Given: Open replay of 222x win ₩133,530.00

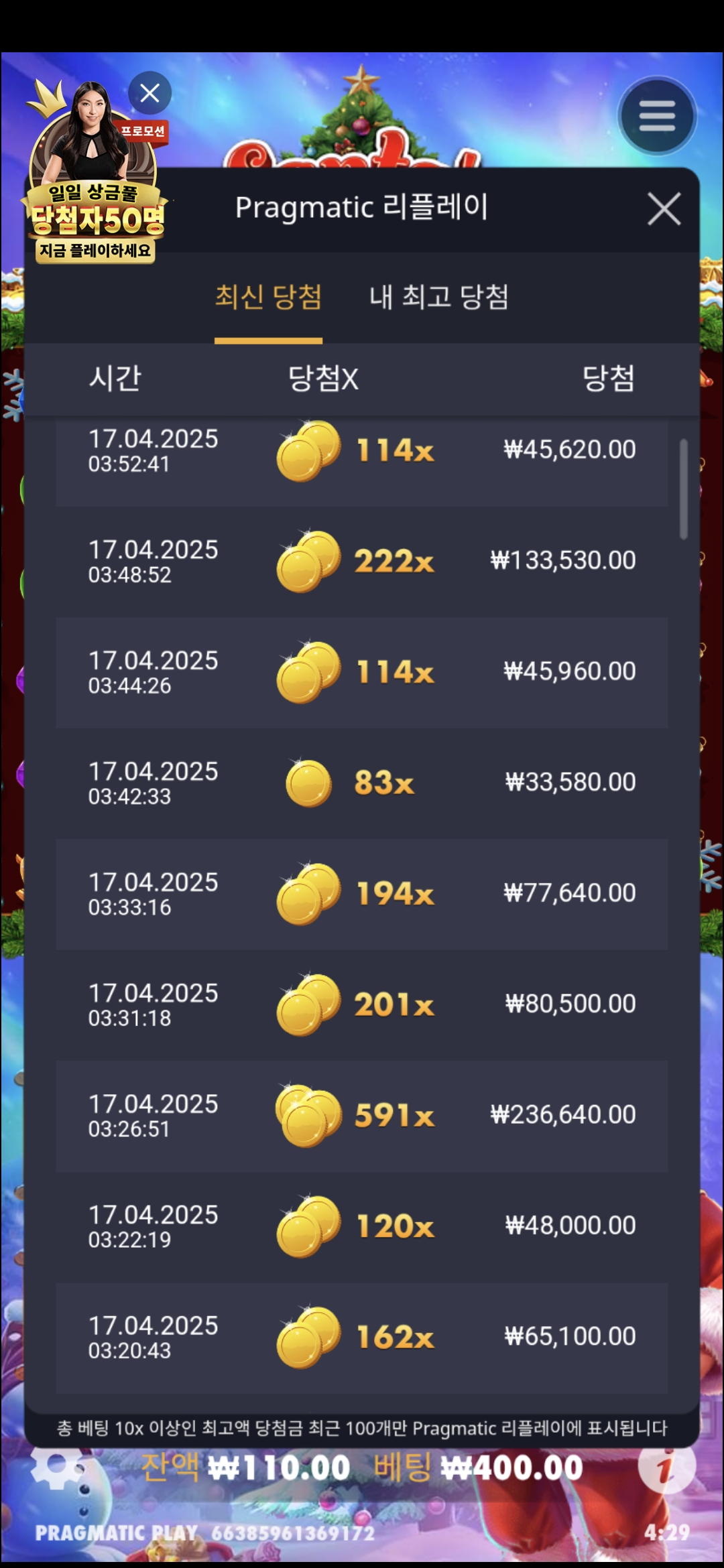Looking at the screenshot, I should point(362,561).
